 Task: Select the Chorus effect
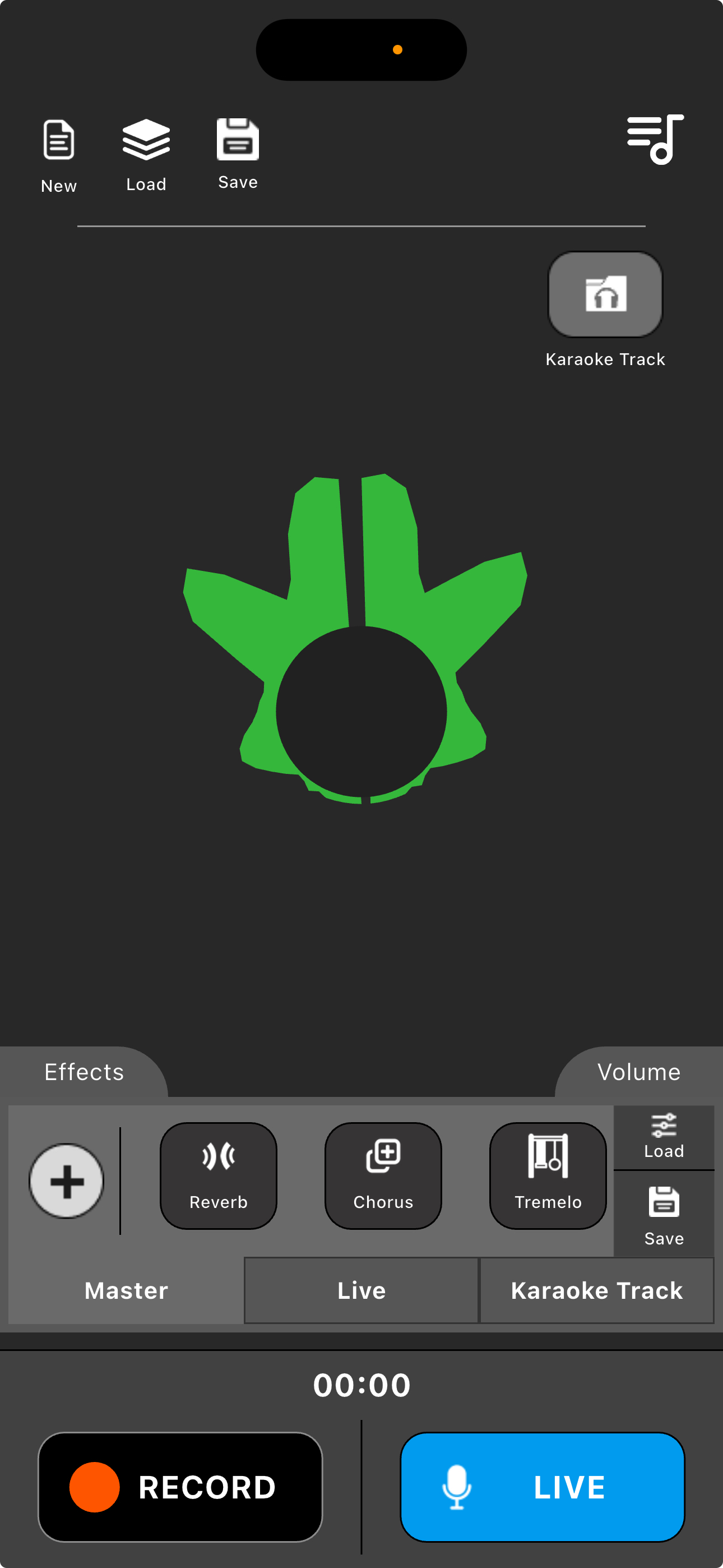pos(383,1175)
